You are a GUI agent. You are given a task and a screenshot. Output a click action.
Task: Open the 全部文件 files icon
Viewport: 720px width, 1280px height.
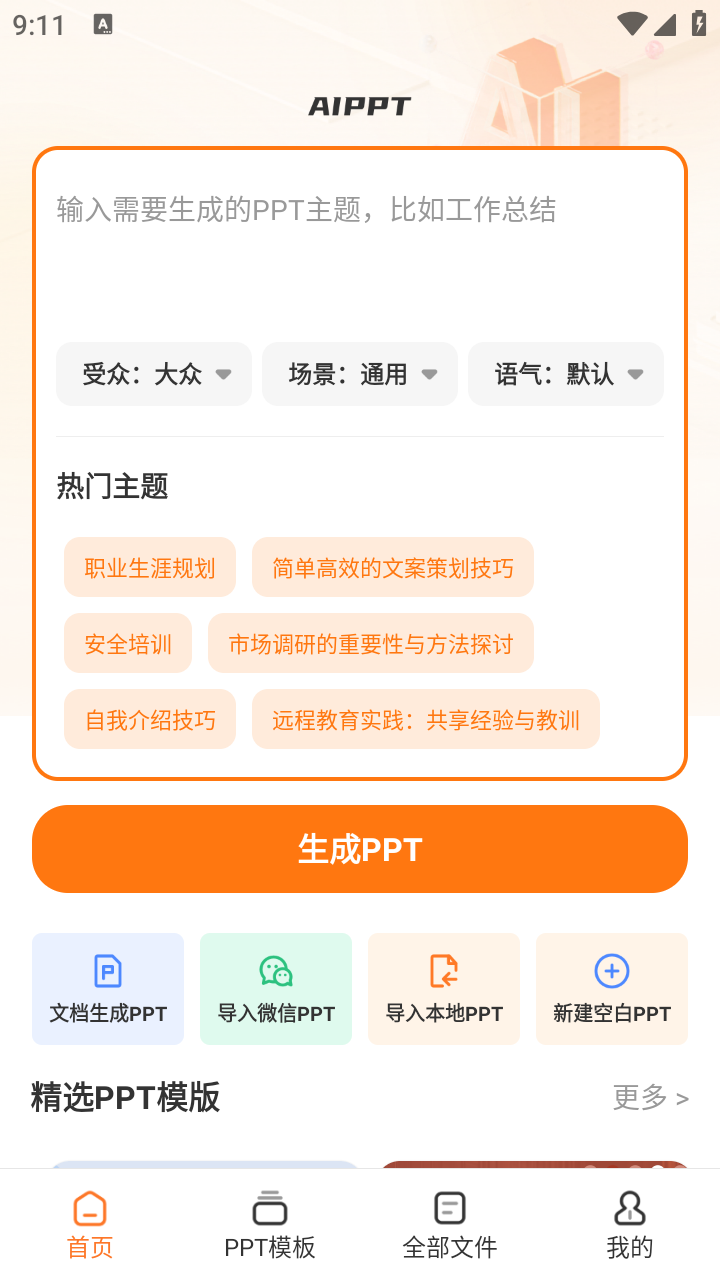pos(449,1207)
